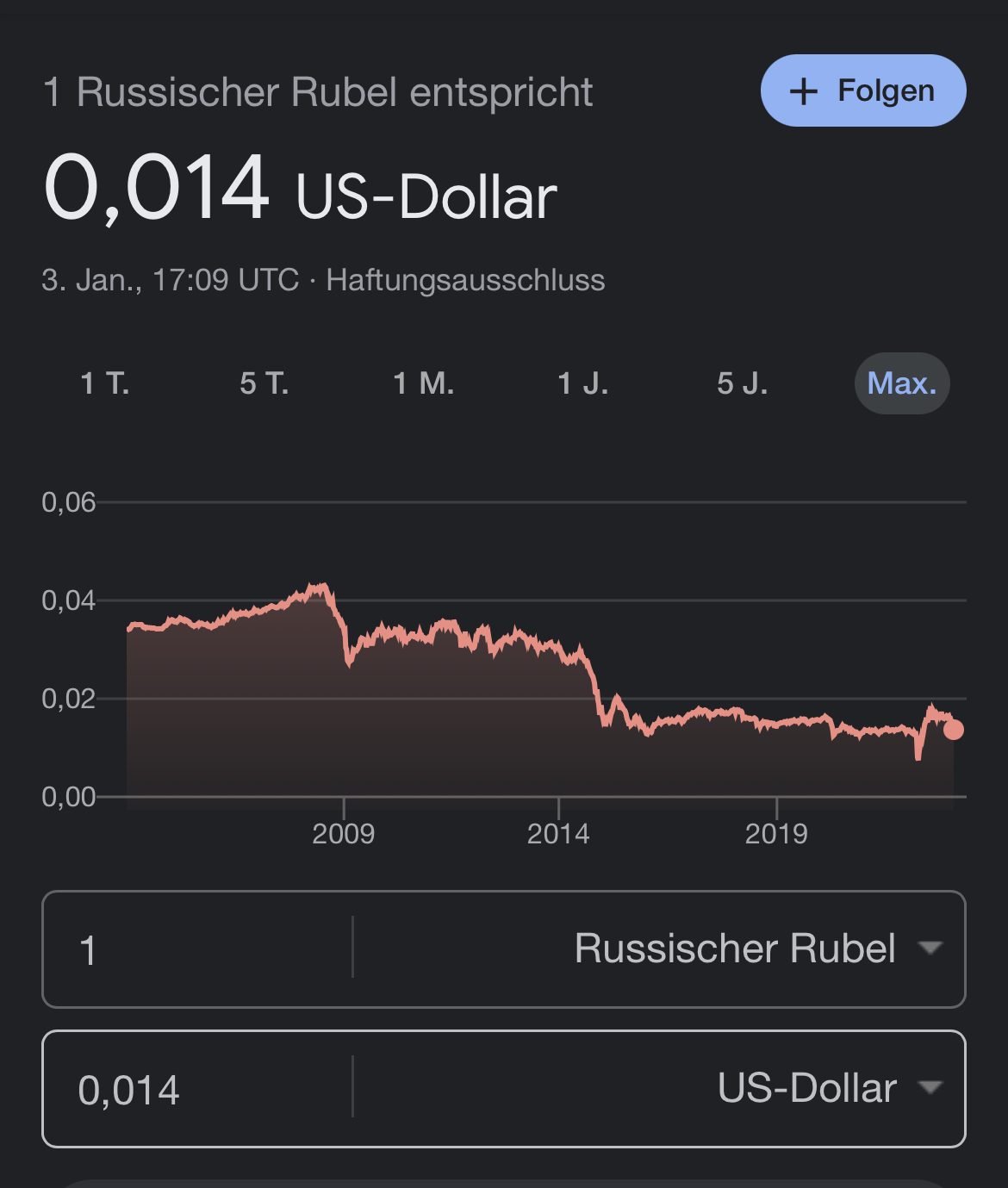
Task: Select the 5 J. time range
Action: [742, 383]
